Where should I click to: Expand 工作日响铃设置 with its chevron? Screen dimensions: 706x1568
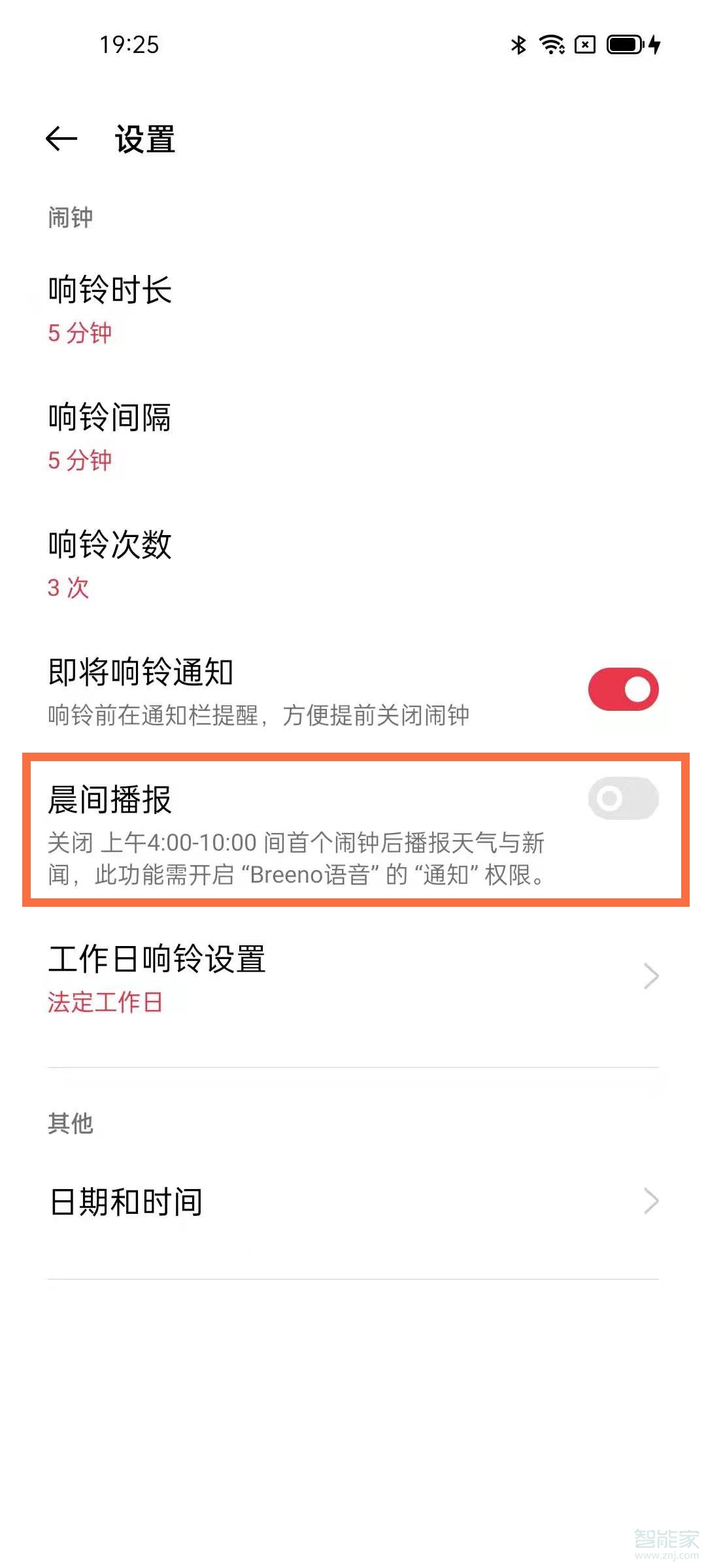pyautogui.click(x=650, y=976)
